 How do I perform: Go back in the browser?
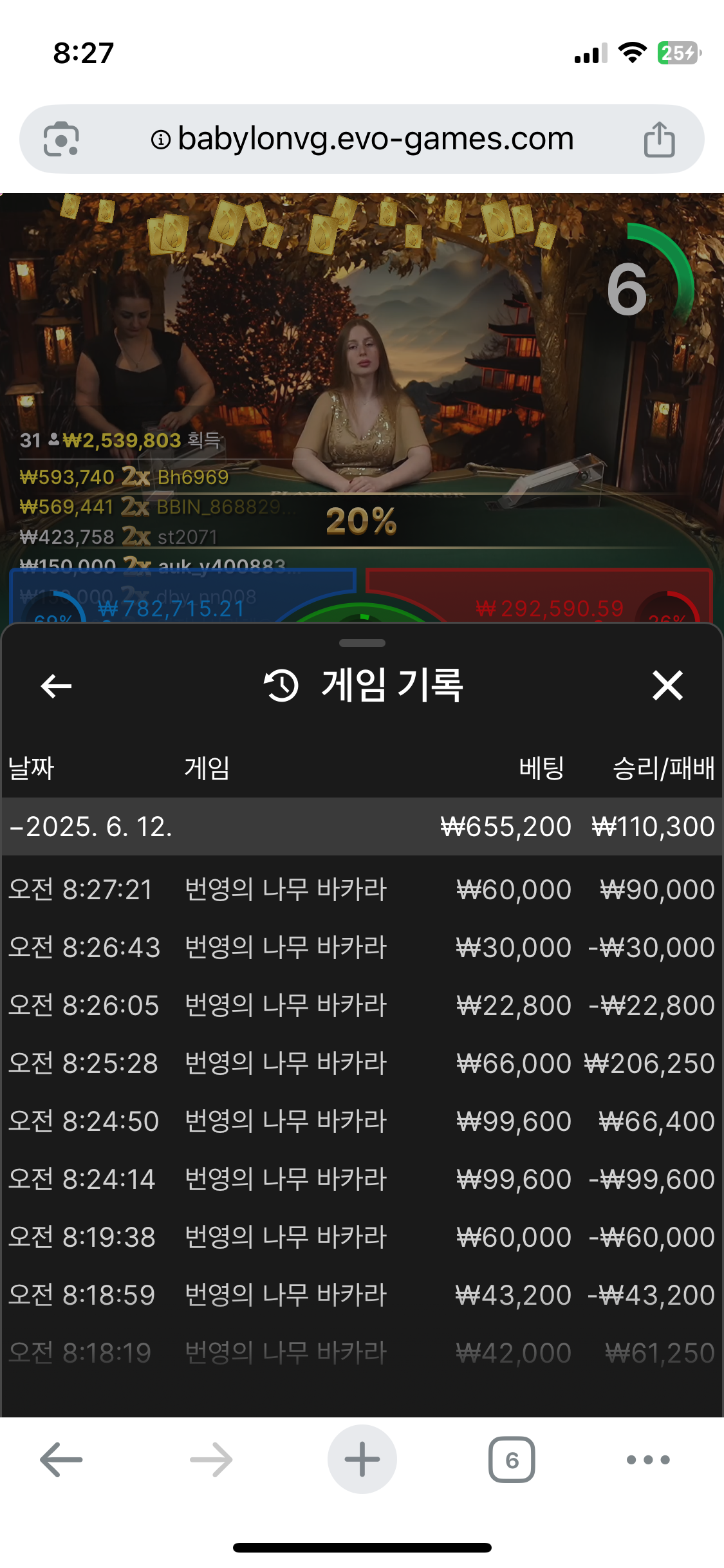[61, 1460]
